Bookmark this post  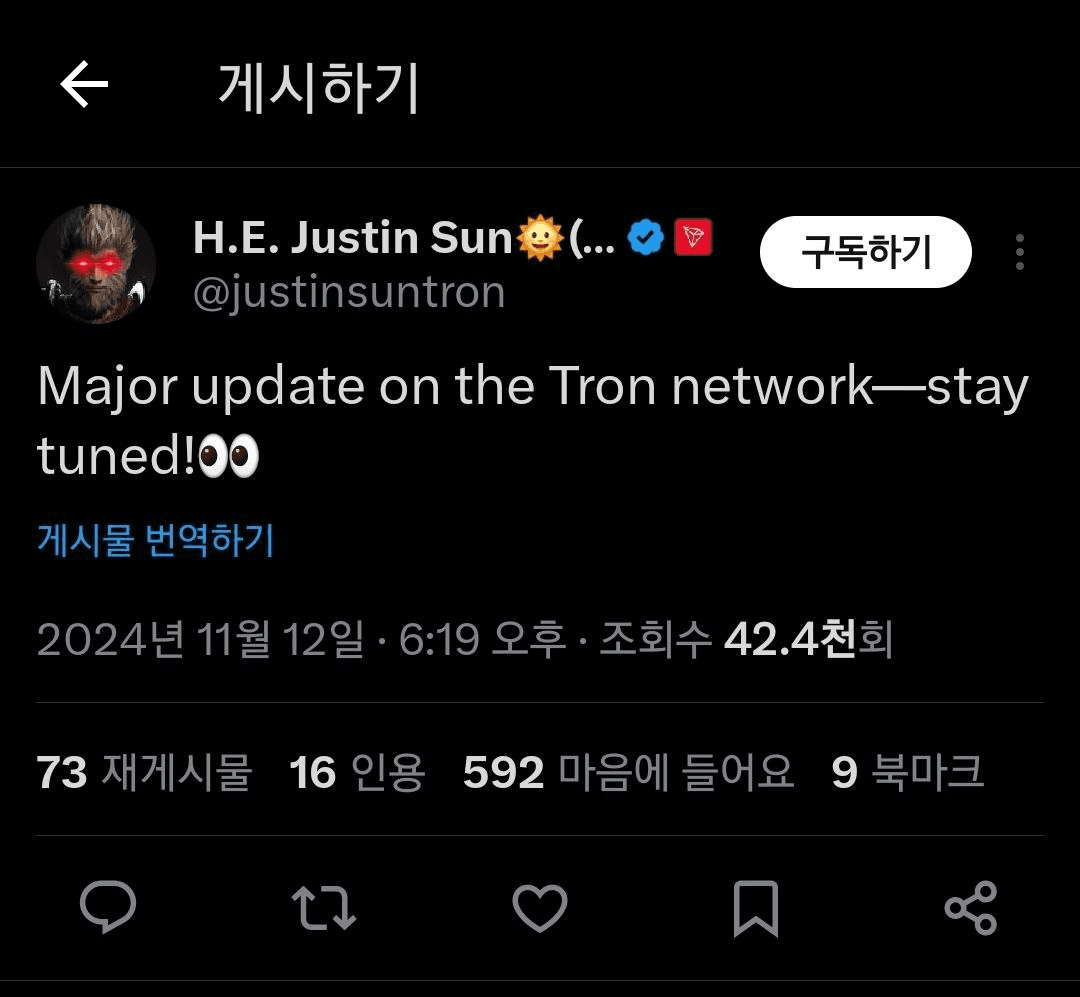[755, 907]
